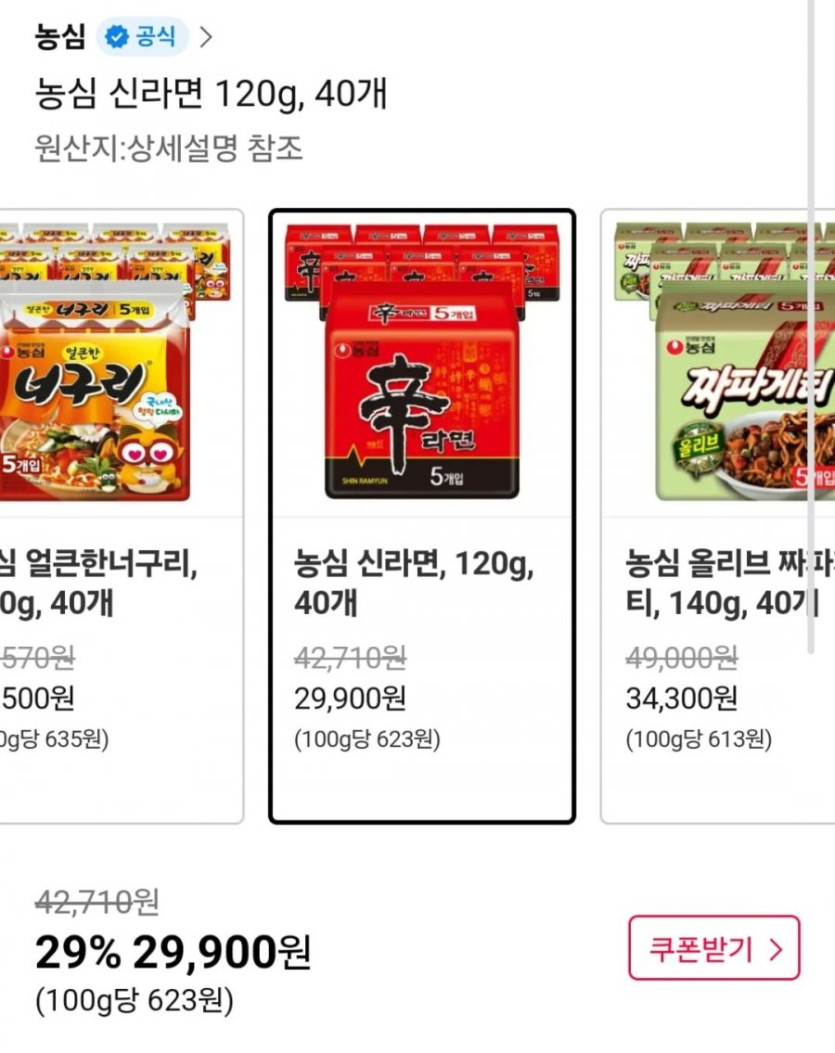Image resolution: width=835 pixels, height=1053 pixels.
Task: Tap the 쿠폰받기 button
Action: coord(713,948)
